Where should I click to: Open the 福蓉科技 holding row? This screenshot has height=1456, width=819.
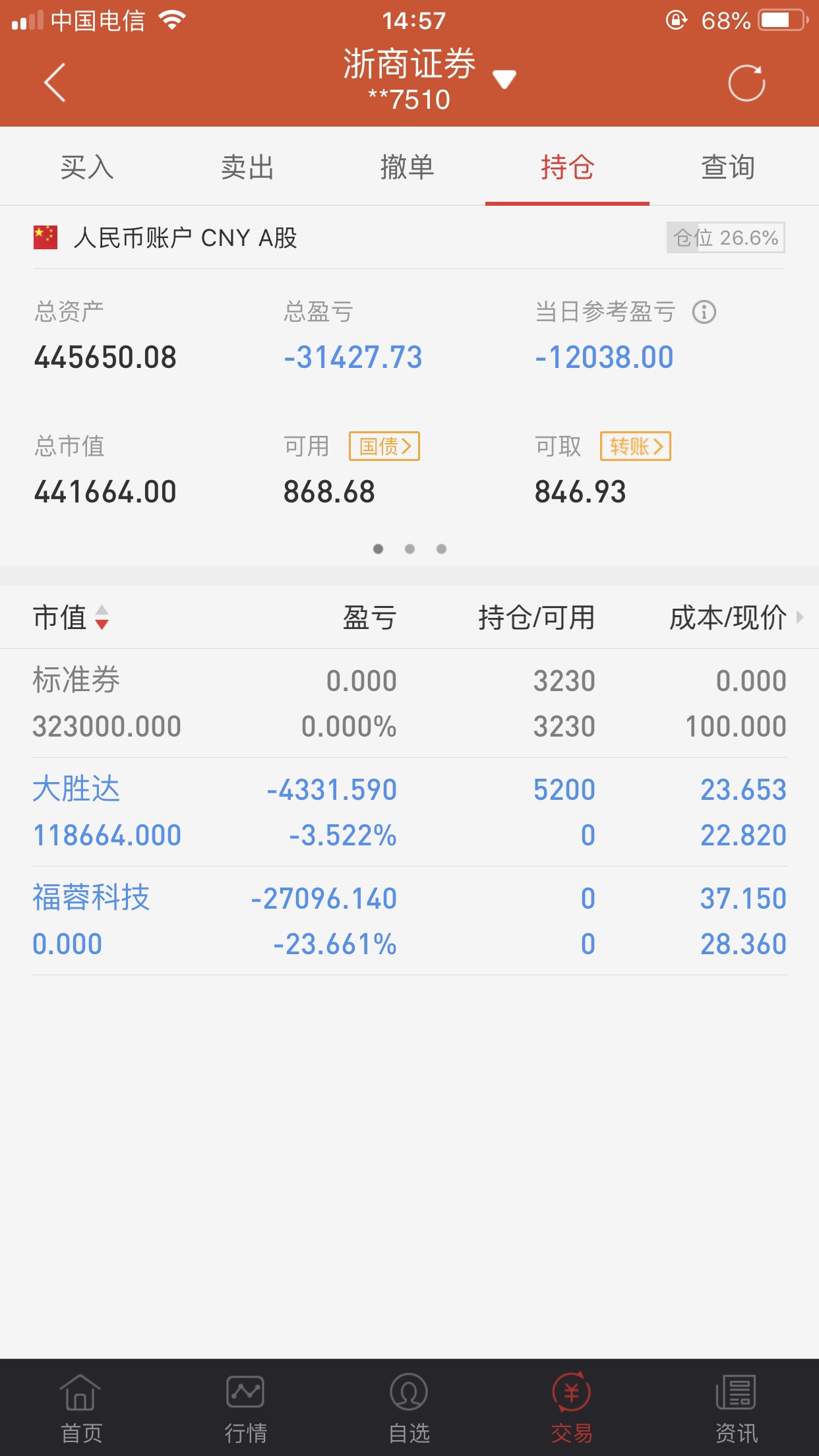point(409,921)
